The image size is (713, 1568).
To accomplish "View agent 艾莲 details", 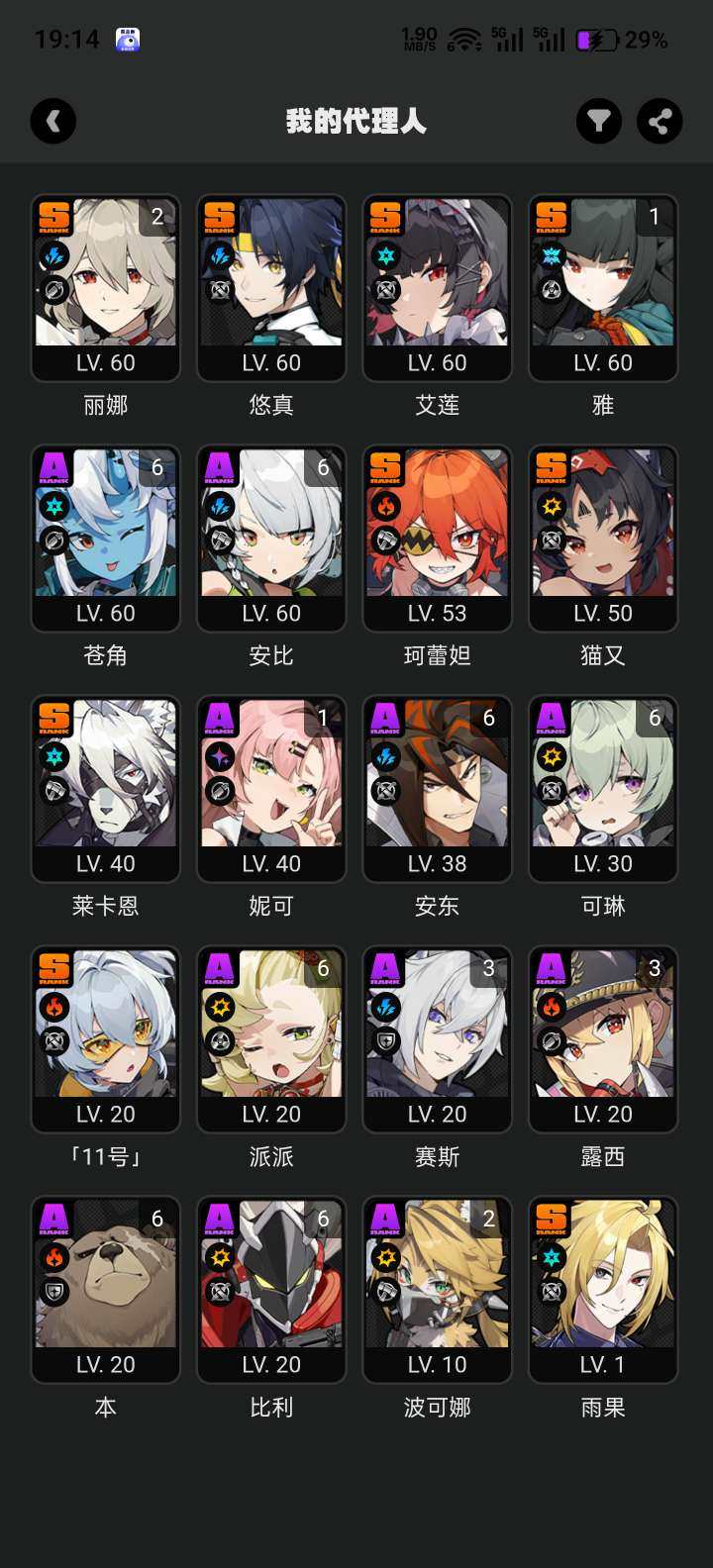I will [437, 287].
